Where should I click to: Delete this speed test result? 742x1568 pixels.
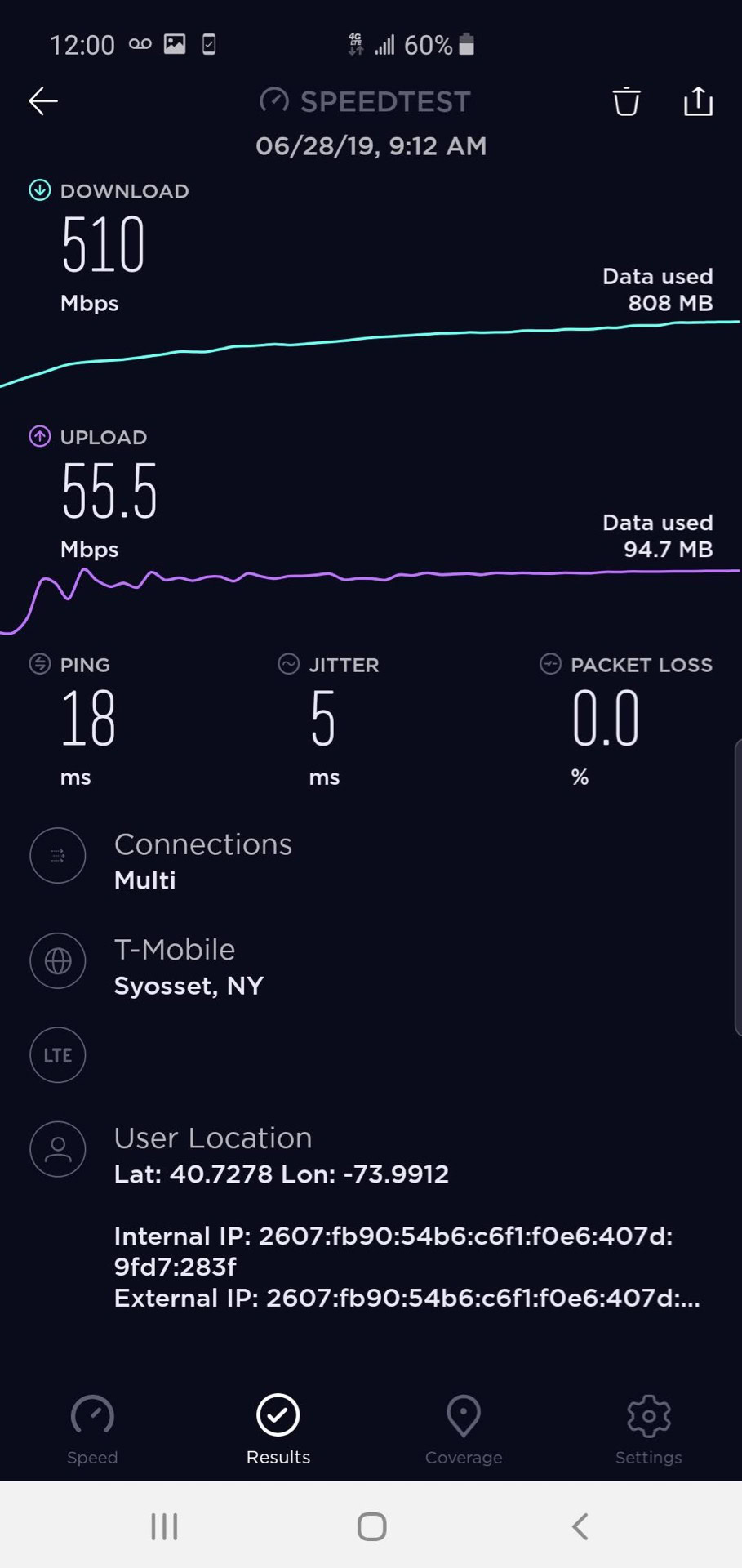point(626,101)
